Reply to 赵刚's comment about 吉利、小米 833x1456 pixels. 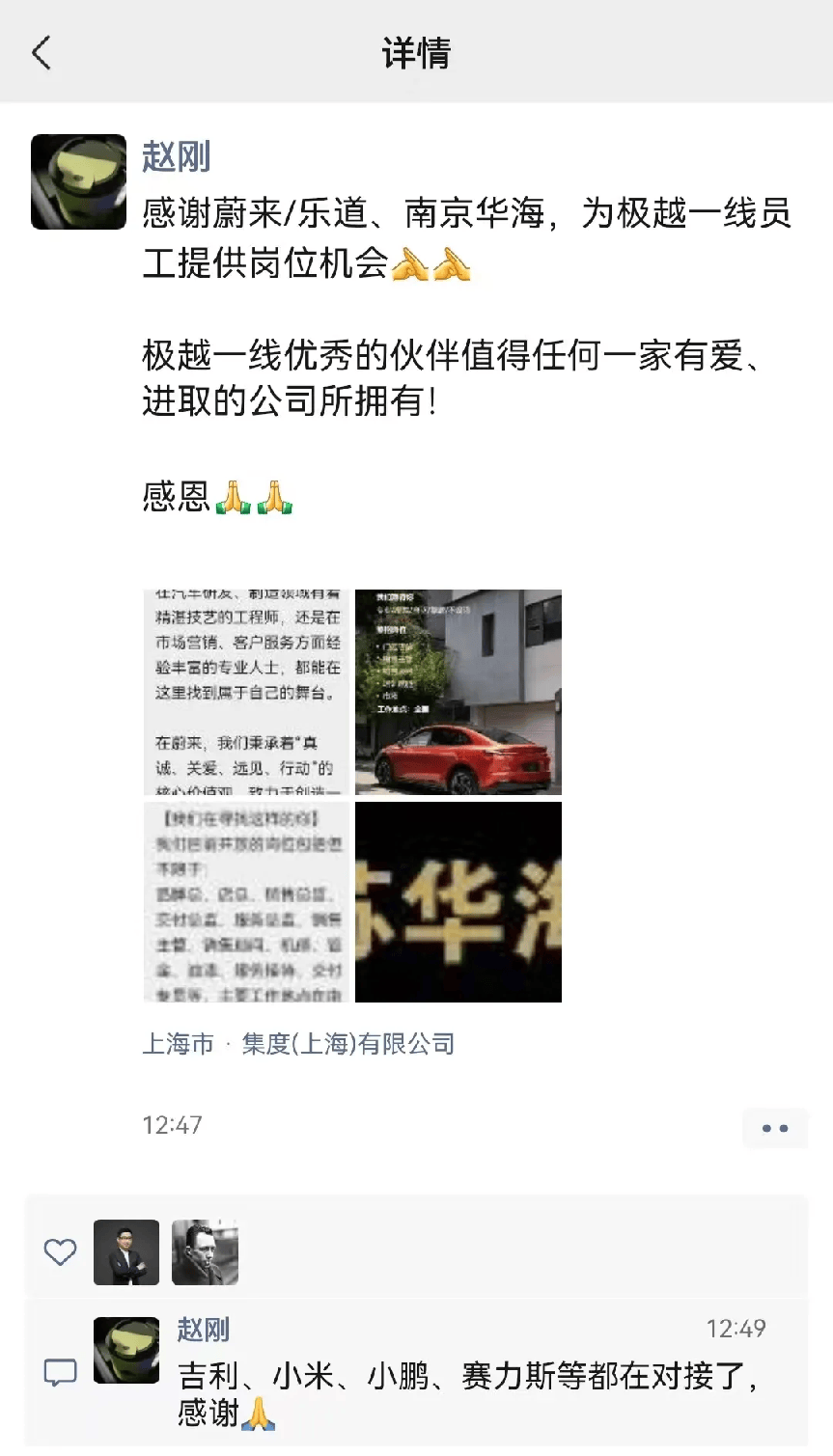coord(467,1376)
